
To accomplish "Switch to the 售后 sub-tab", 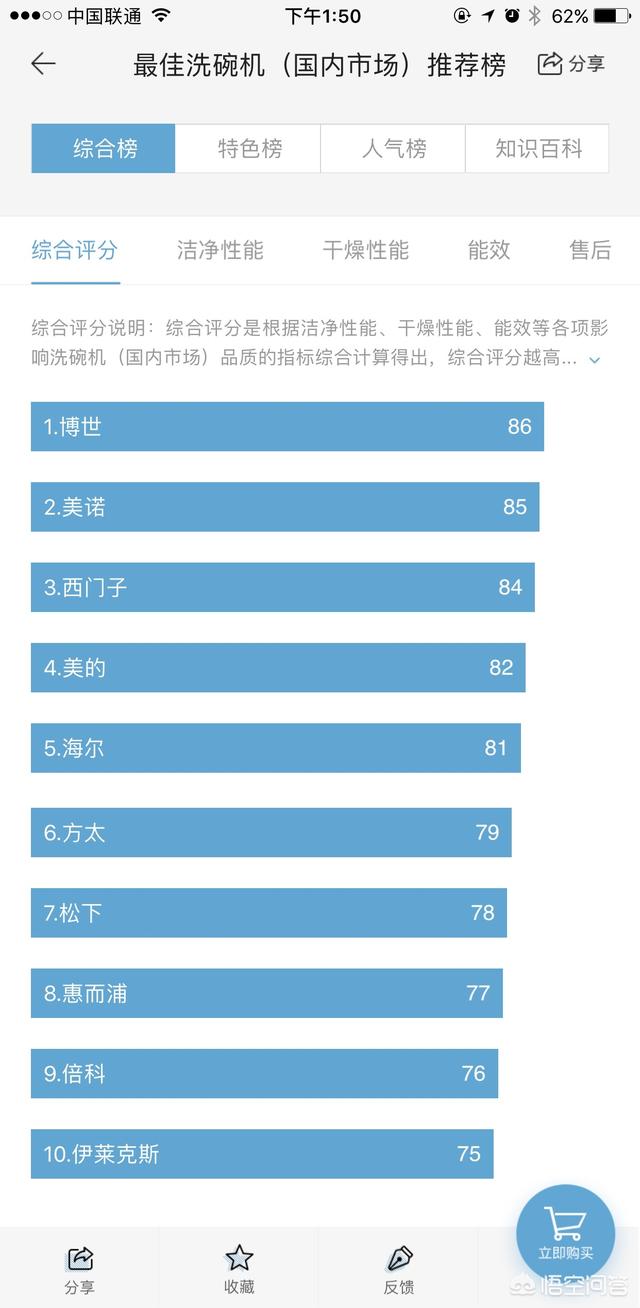I will coord(590,250).
